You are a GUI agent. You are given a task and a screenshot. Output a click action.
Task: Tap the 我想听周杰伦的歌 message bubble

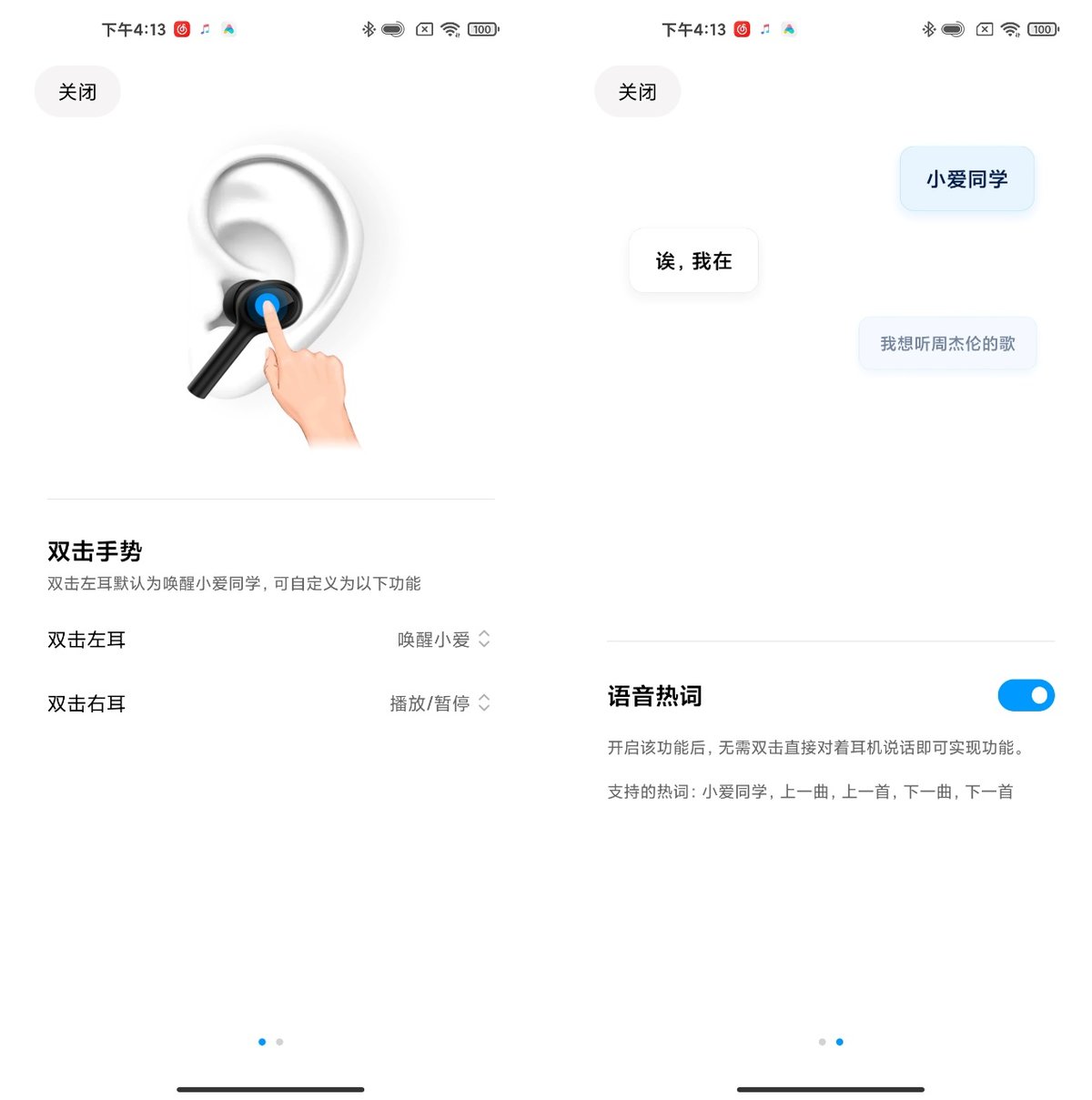click(946, 344)
